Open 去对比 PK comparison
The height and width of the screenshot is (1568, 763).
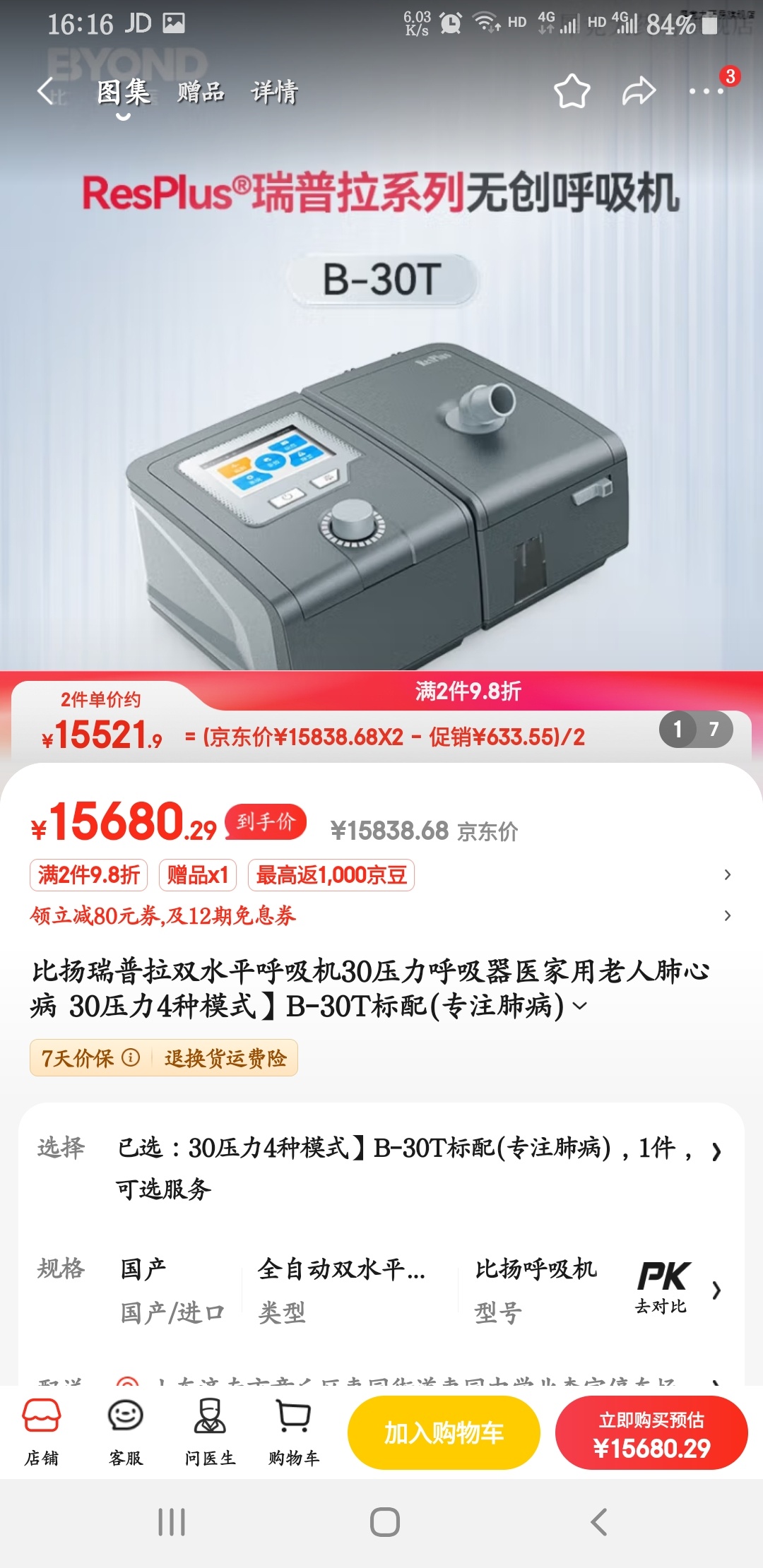664,1287
